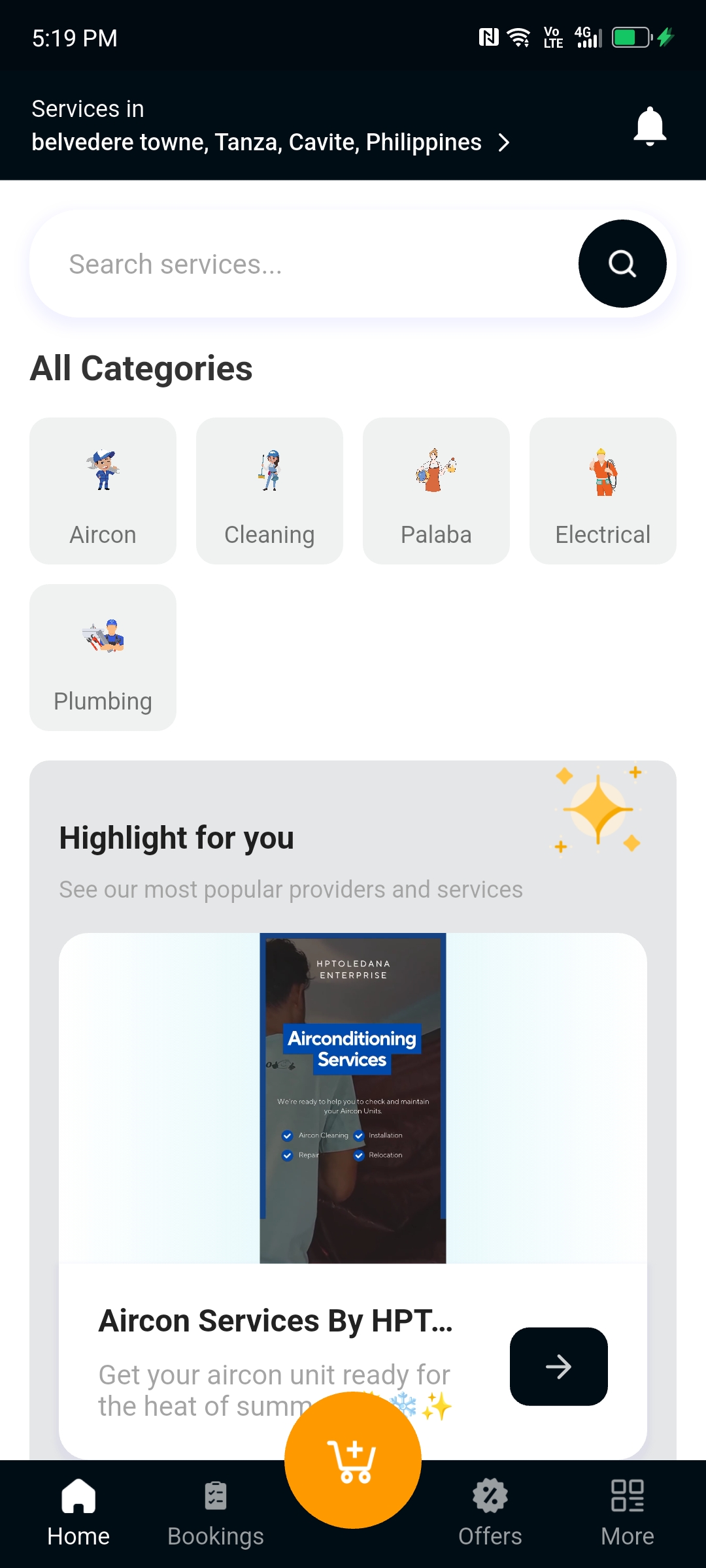Open the notifications bell
The image size is (706, 1568).
coord(649,126)
